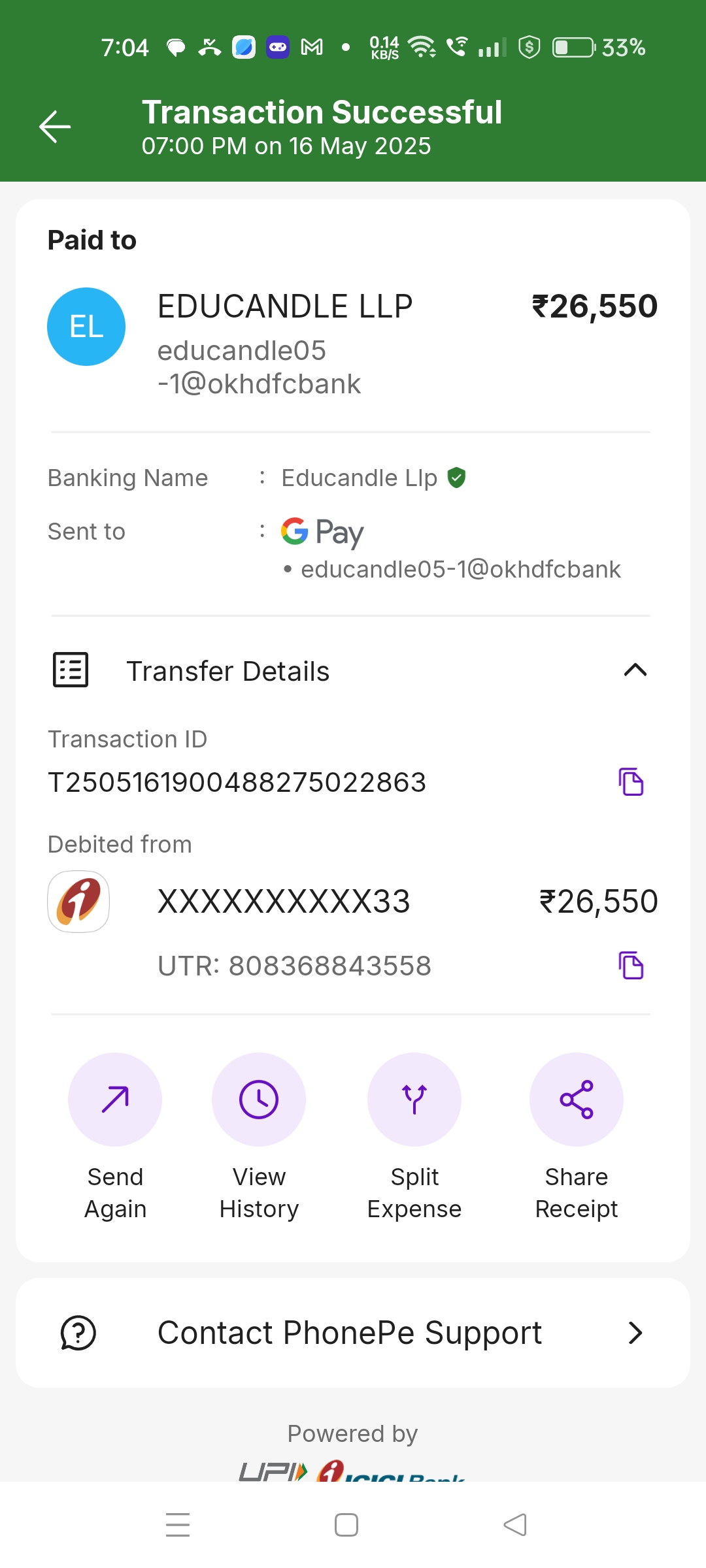
Task: Share the payment receipt
Action: pyautogui.click(x=576, y=1100)
